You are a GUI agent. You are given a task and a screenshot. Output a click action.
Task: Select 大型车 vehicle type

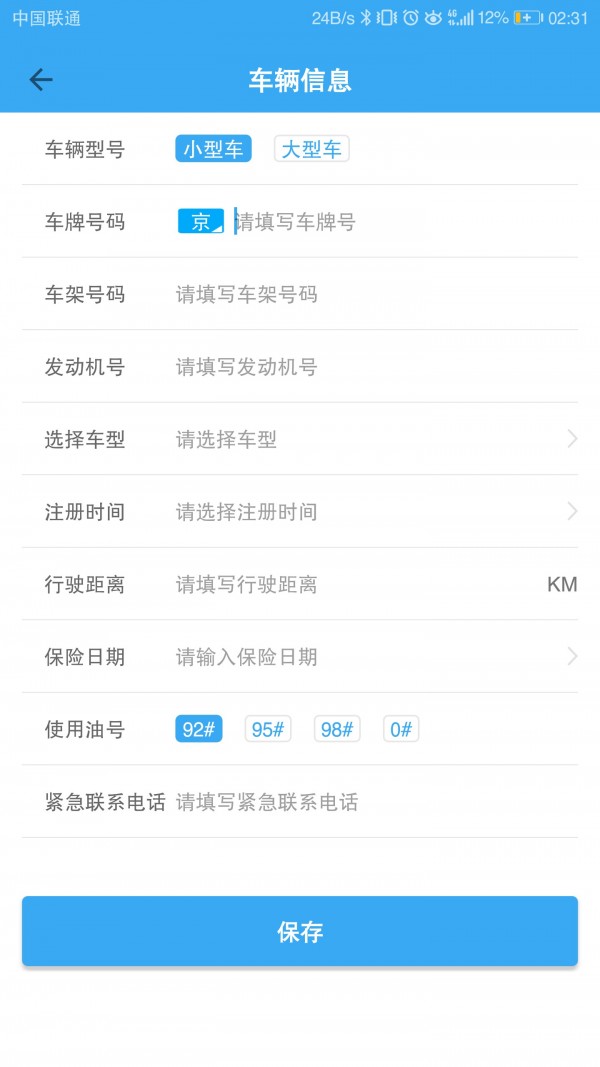(311, 150)
